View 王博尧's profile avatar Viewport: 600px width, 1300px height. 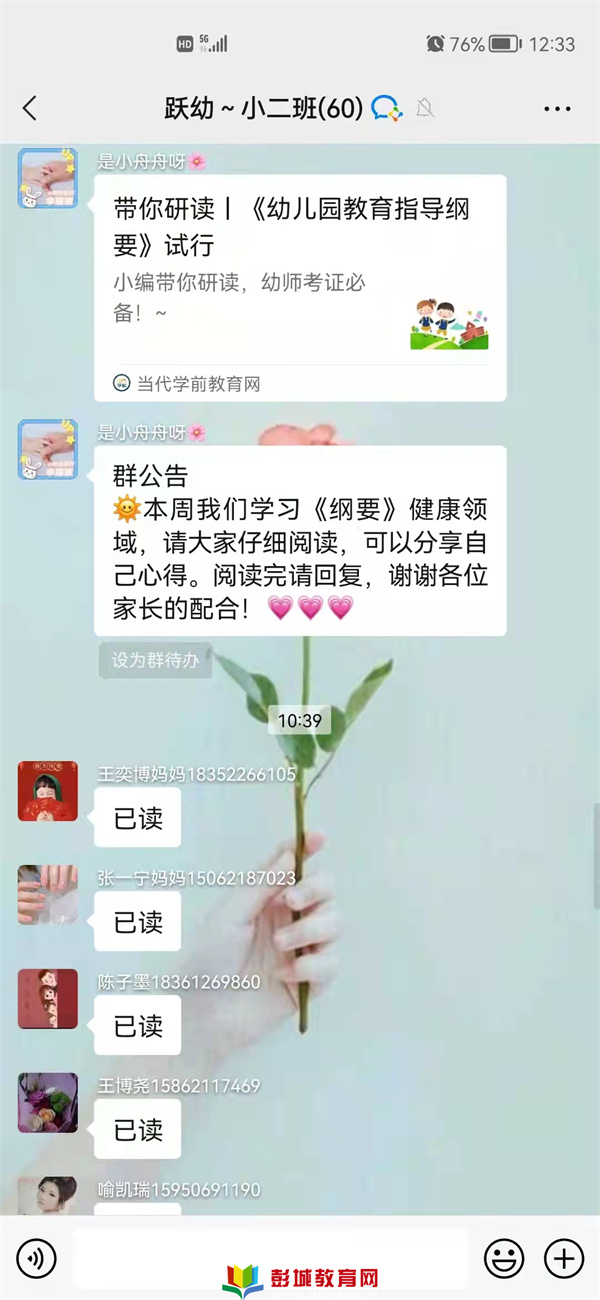coord(47,1103)
